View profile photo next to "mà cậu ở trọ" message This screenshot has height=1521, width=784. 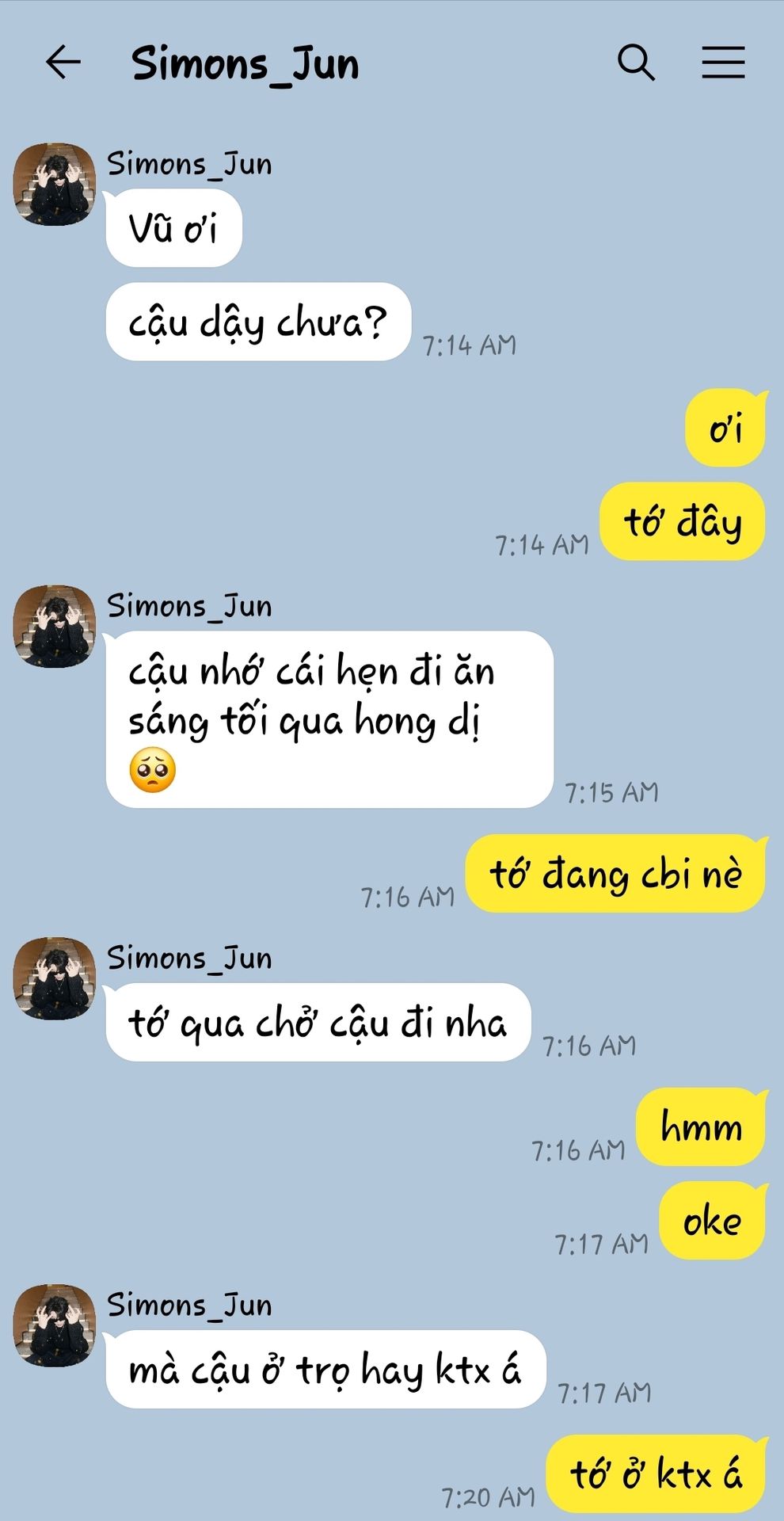click(x=54, y=1325)
